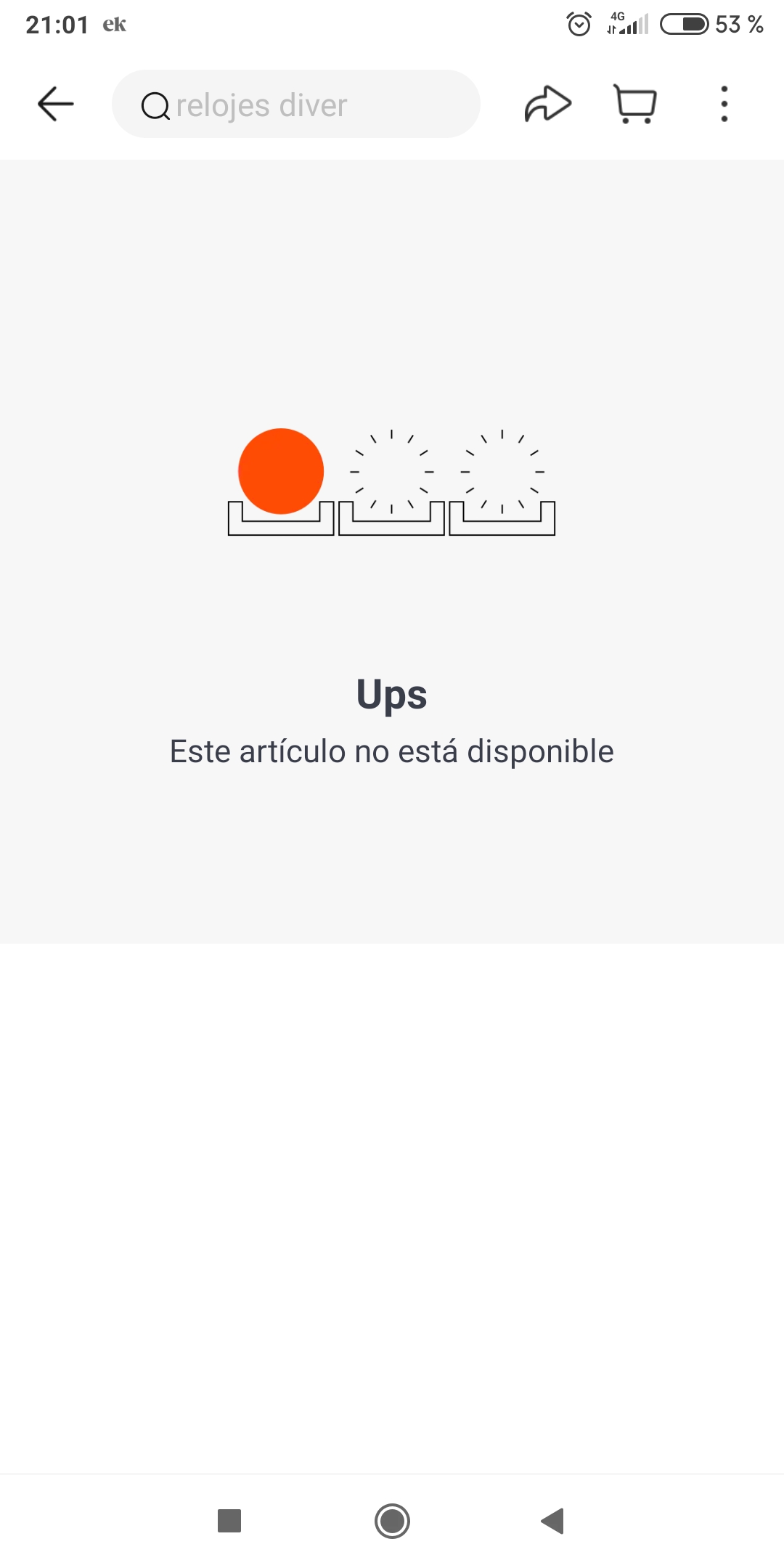Screen dimensions: 784x1568
Task: Go back using the top-left arrow
Action: (x=56, y=104)
